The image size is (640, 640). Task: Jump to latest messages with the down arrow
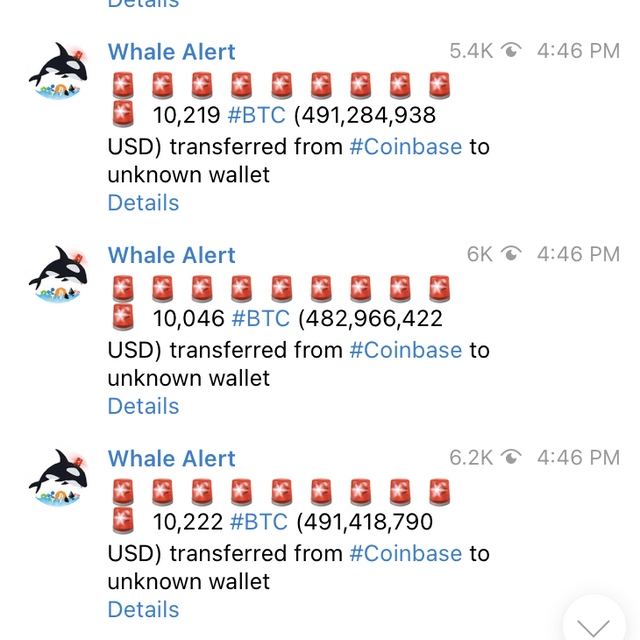point(594,624)
